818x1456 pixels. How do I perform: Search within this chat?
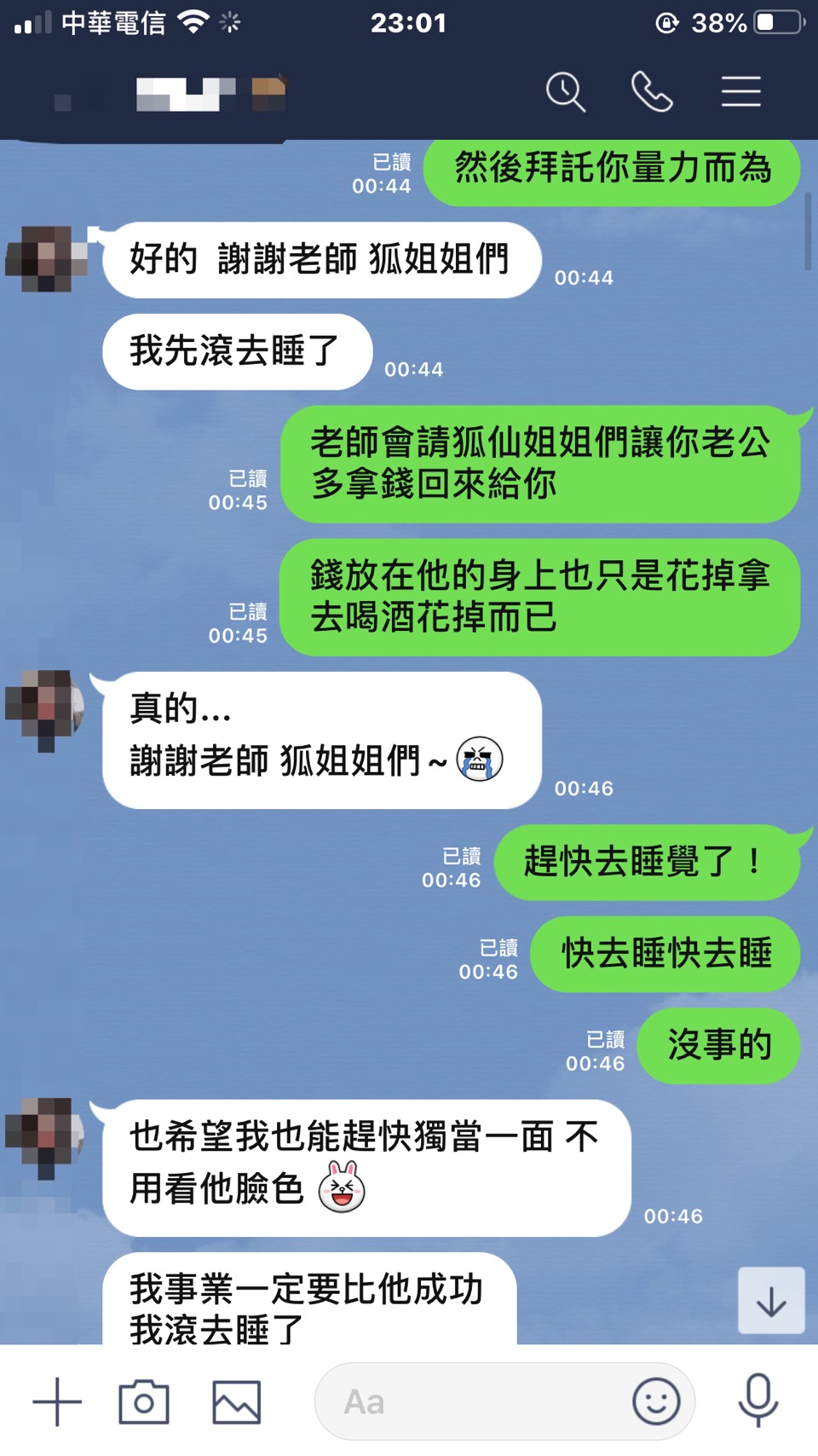click(566, 92)
